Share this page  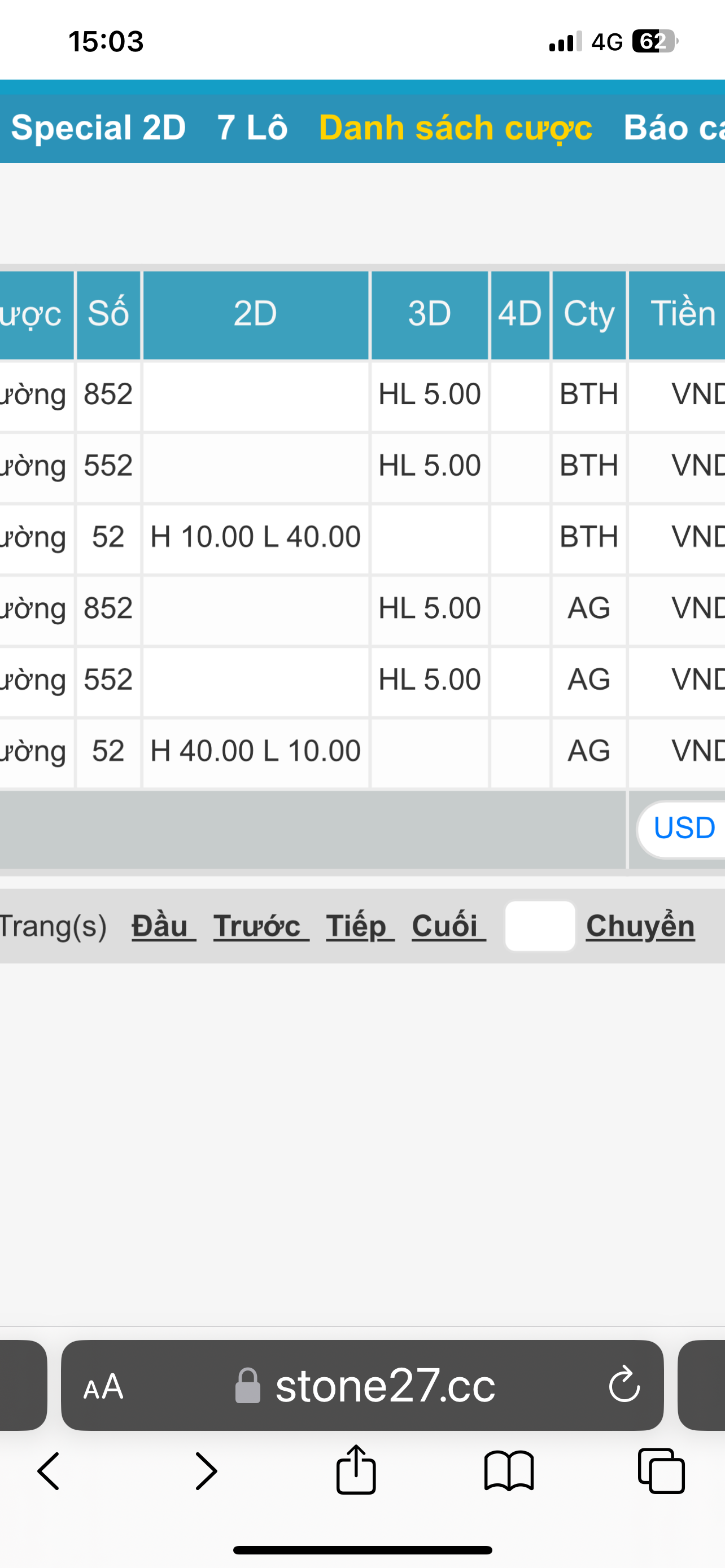(x=356, y=1469)
